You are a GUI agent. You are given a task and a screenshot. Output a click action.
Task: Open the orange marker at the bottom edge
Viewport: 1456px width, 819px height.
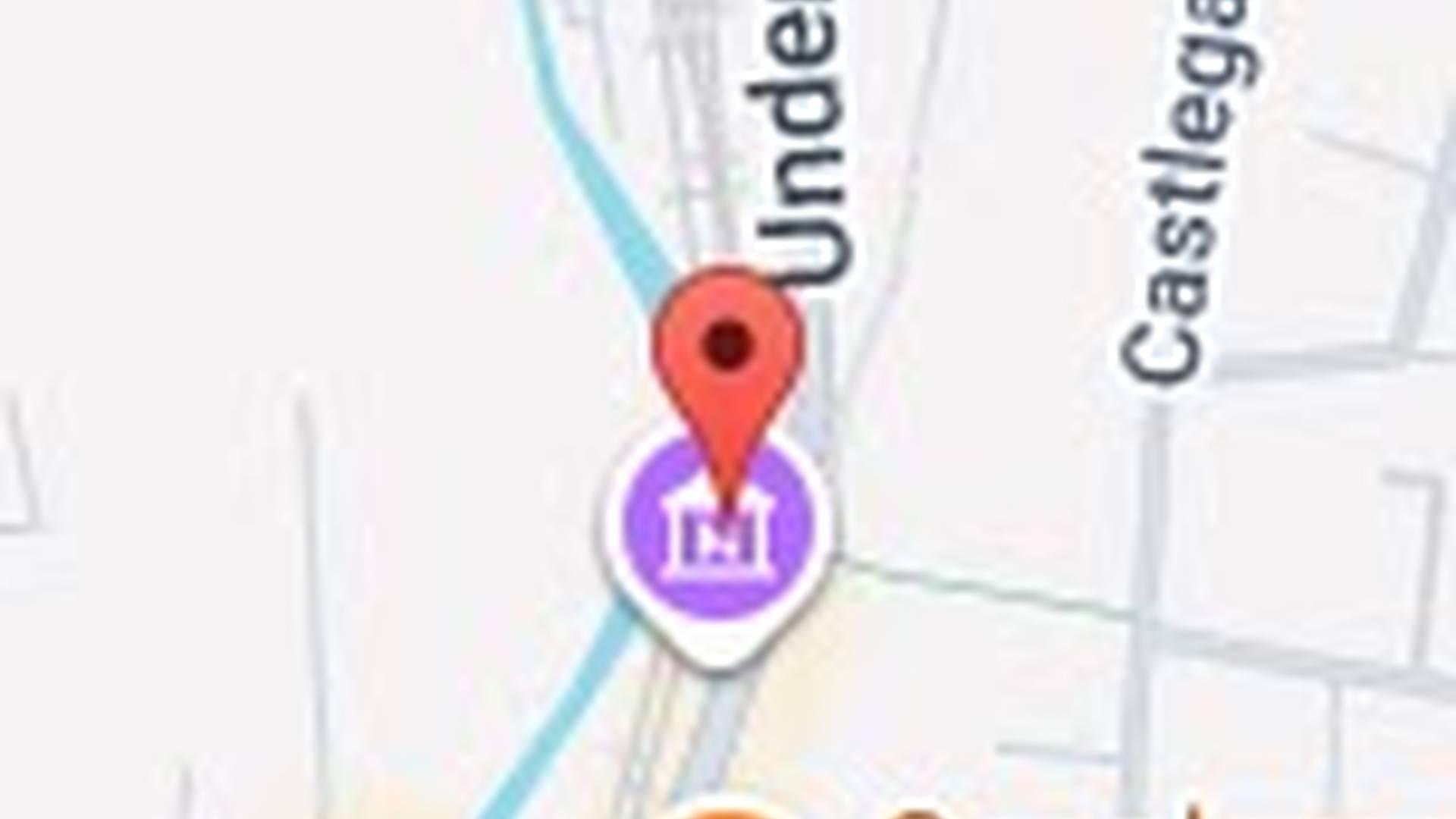(720, 811)
